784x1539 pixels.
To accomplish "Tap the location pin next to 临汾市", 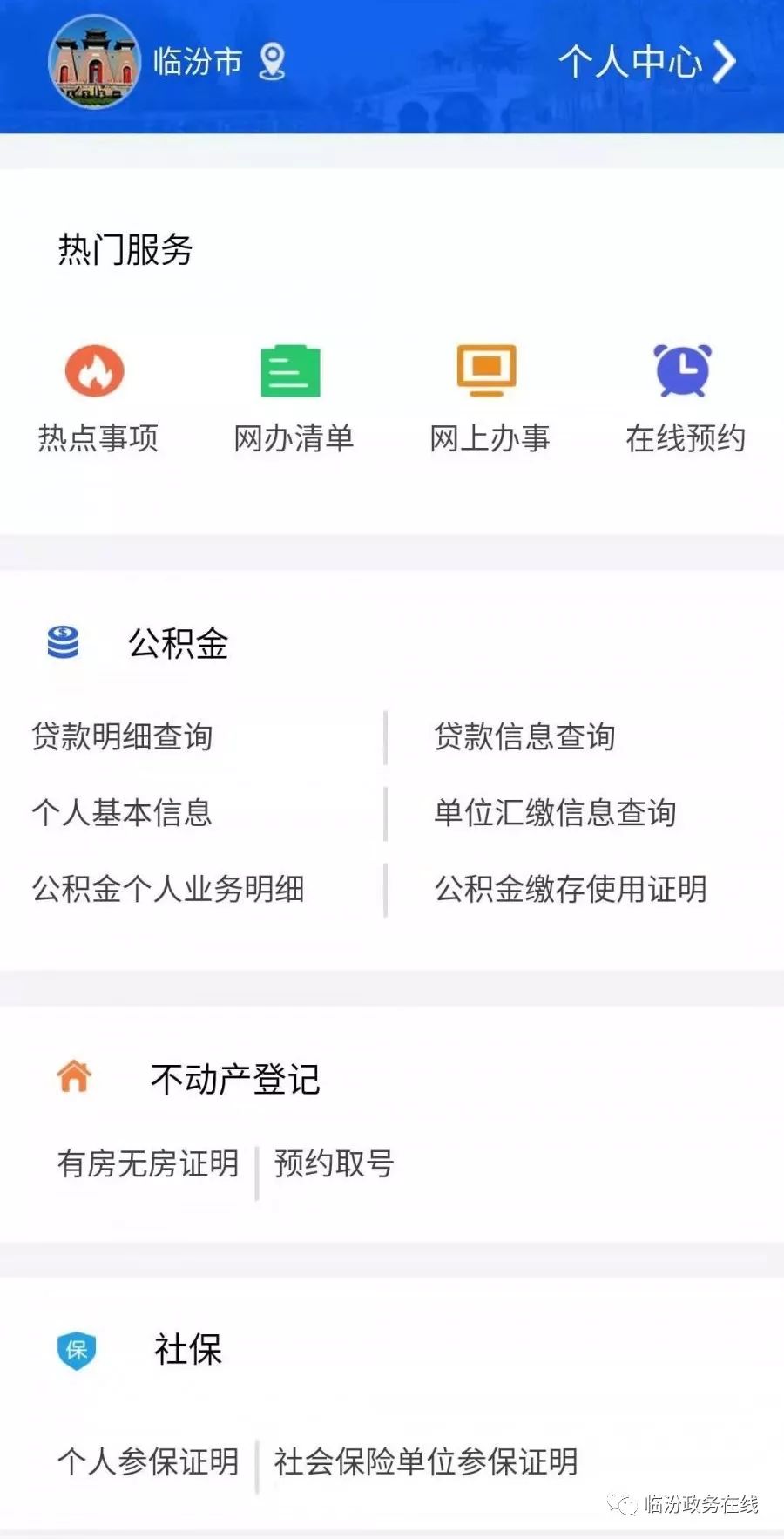I will tap(273, 61).
